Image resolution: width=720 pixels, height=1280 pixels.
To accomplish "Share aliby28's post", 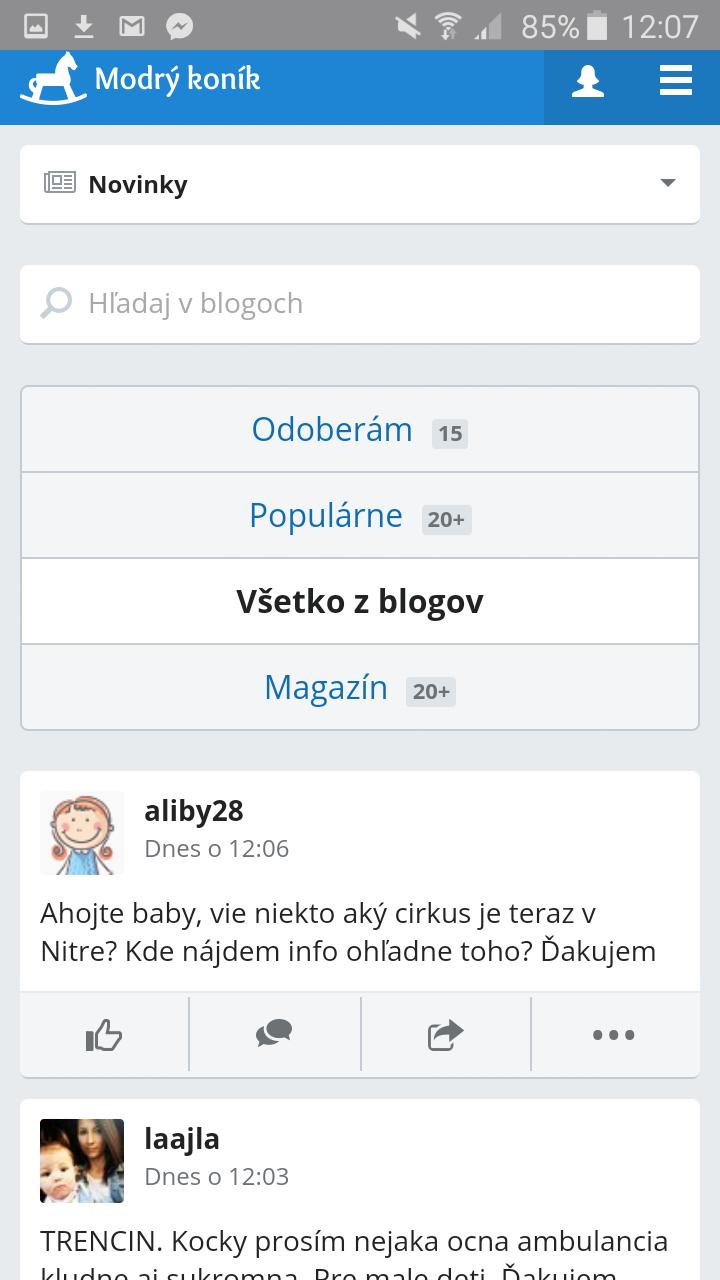I will point(446,1035).
